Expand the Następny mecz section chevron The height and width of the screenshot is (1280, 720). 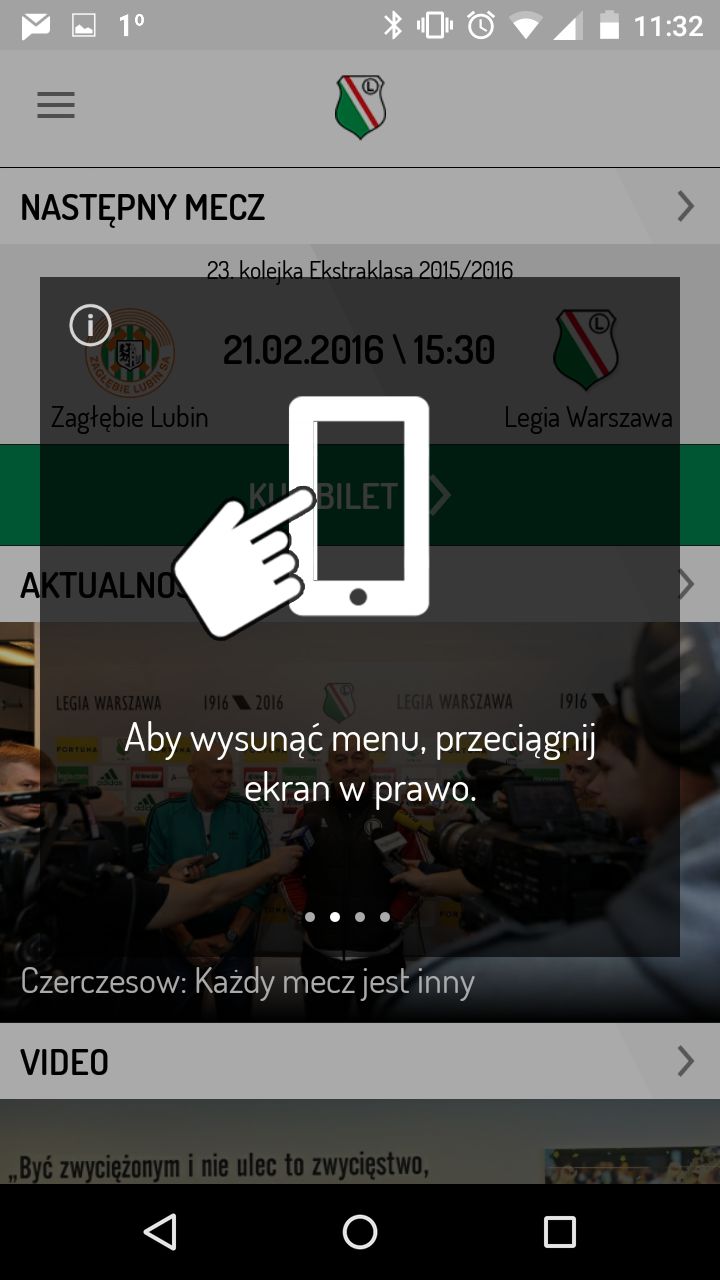tap(686, 206)
